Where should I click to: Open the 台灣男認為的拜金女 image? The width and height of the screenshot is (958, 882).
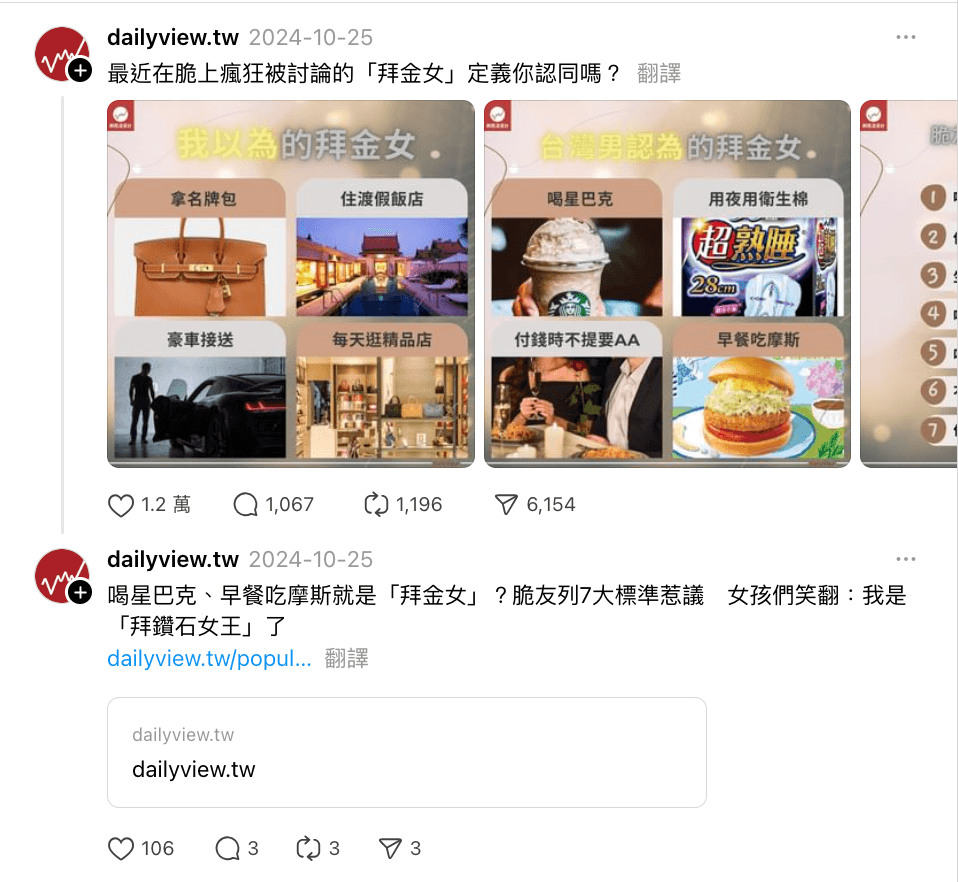[667, 283]
